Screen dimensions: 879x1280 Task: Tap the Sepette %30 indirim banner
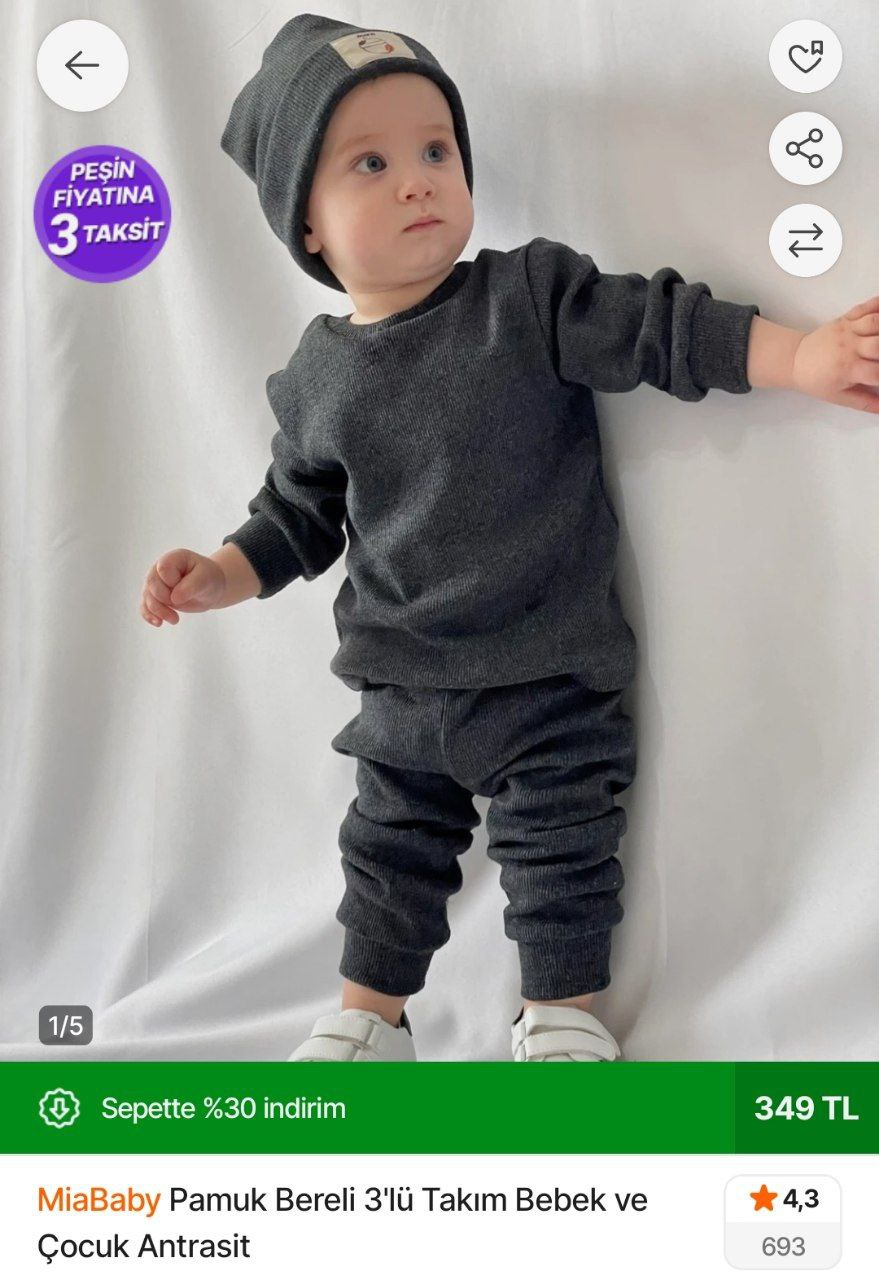(x=366, y=1108)
